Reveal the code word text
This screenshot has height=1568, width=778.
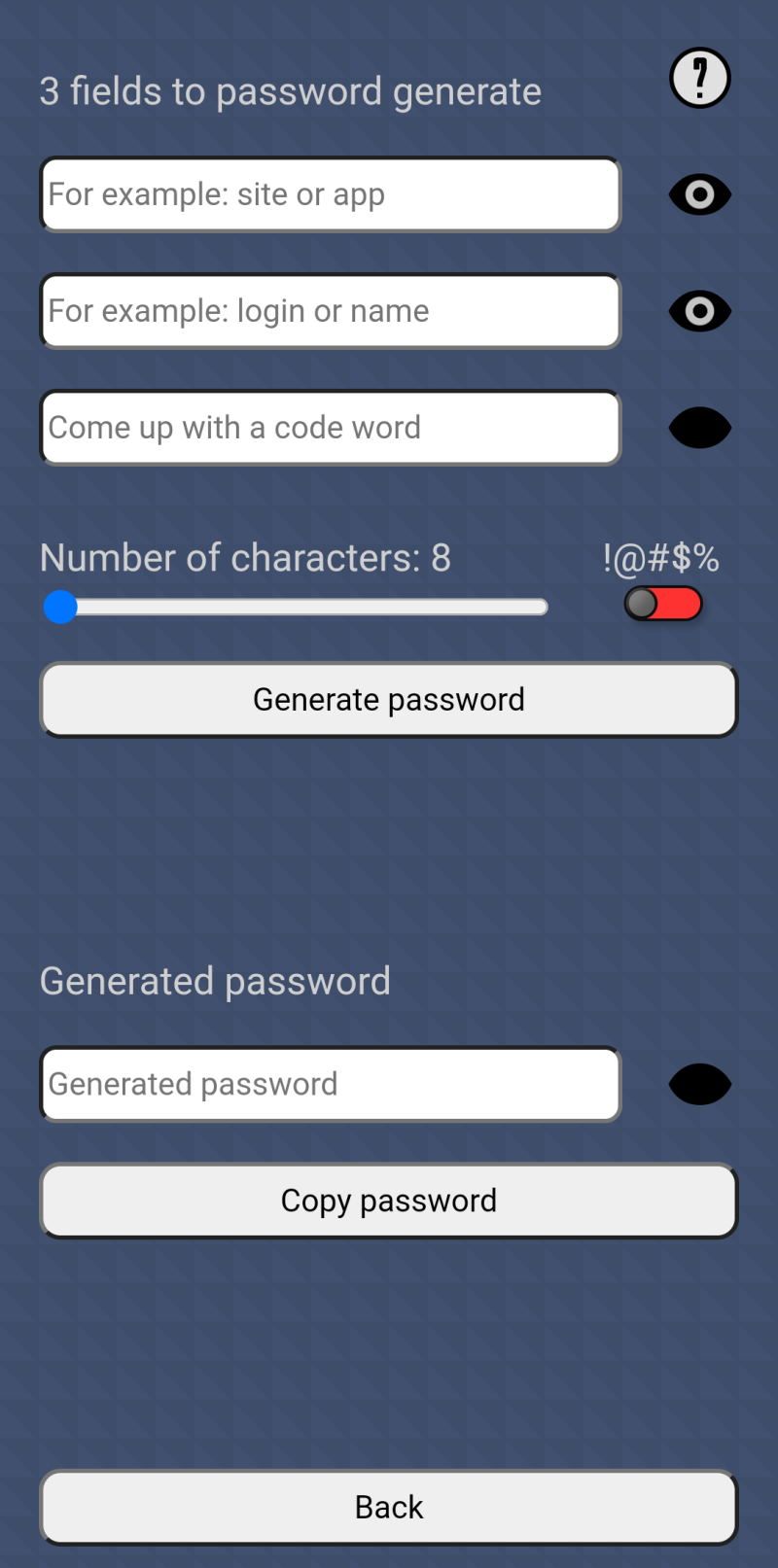(x=699, y=428)
